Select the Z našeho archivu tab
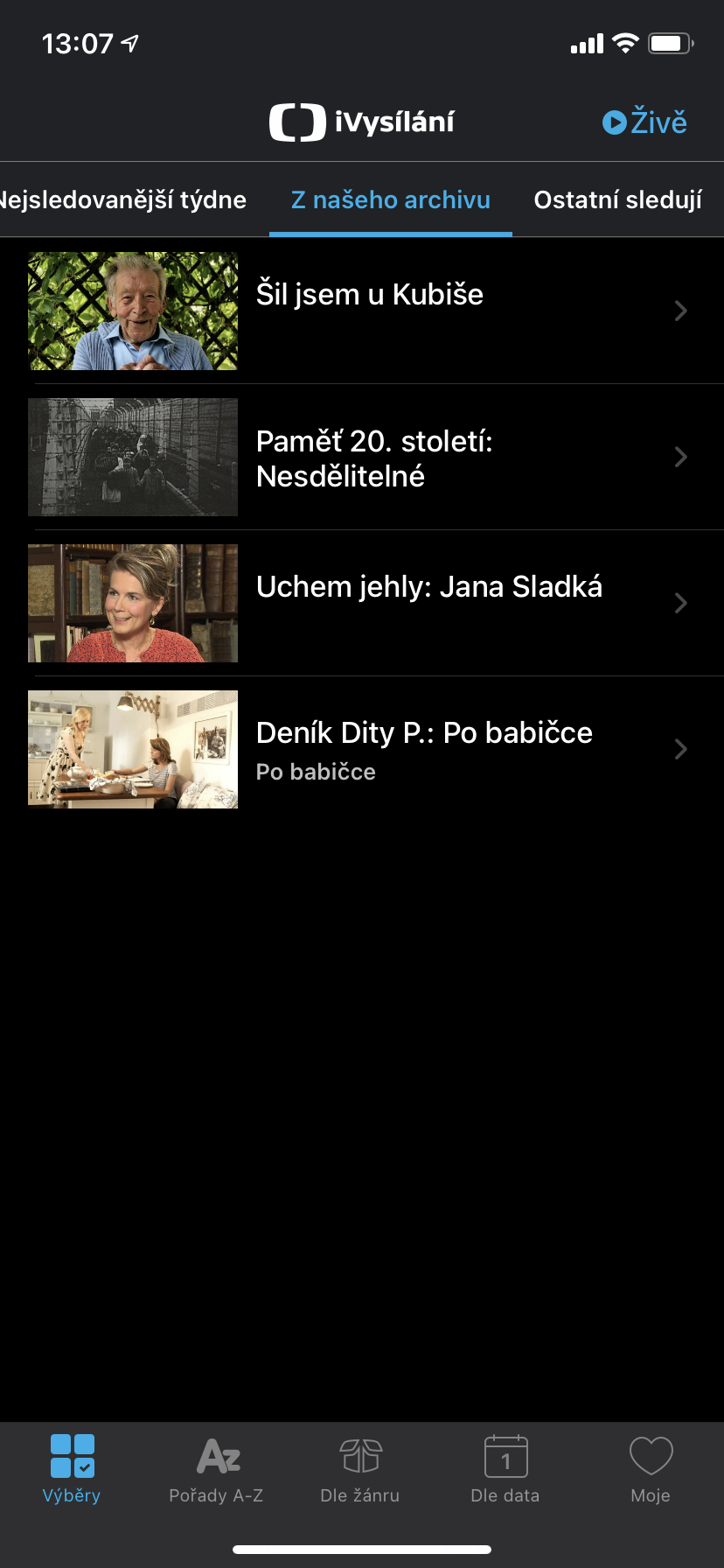The width and height of the screenshot is (724, 1568). 390,200
